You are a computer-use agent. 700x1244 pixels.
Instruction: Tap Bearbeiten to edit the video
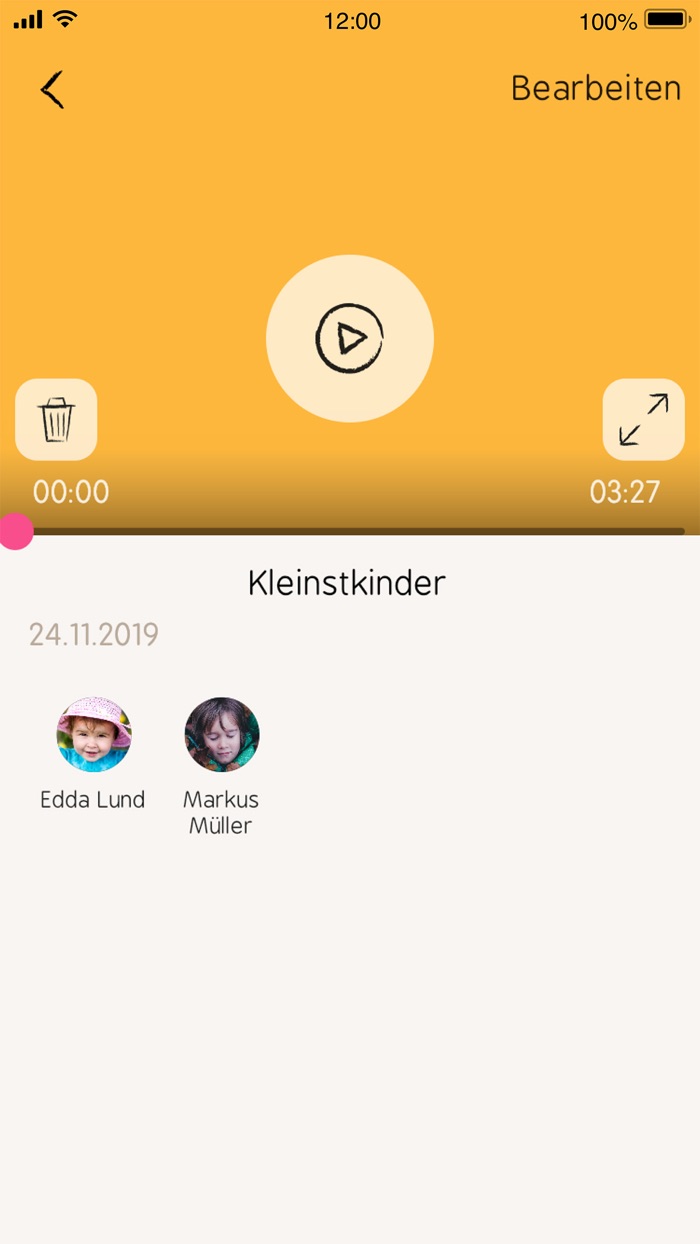pyautogui.click(x=596, y=88)
